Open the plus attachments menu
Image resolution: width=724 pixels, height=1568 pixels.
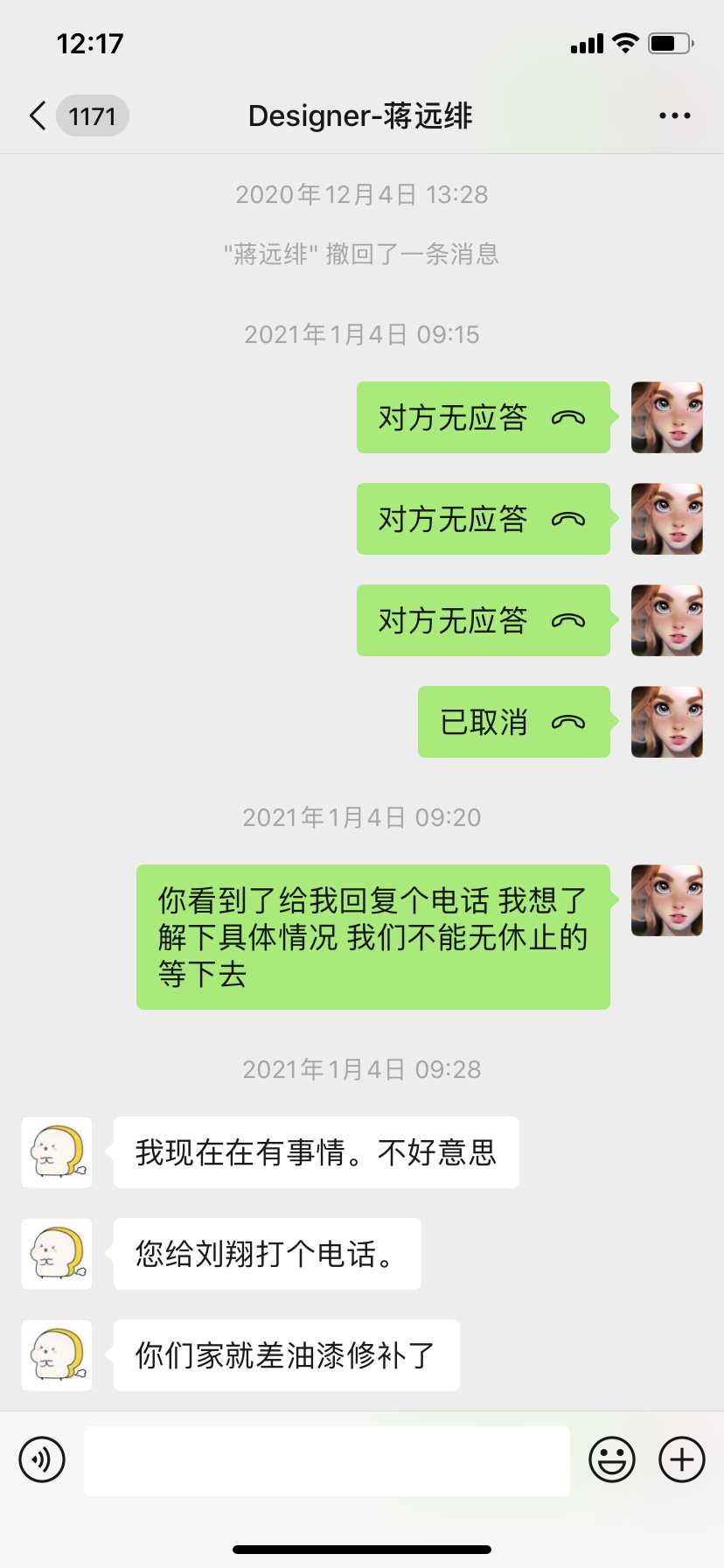pyautogui.click(x=681, y=1459)
